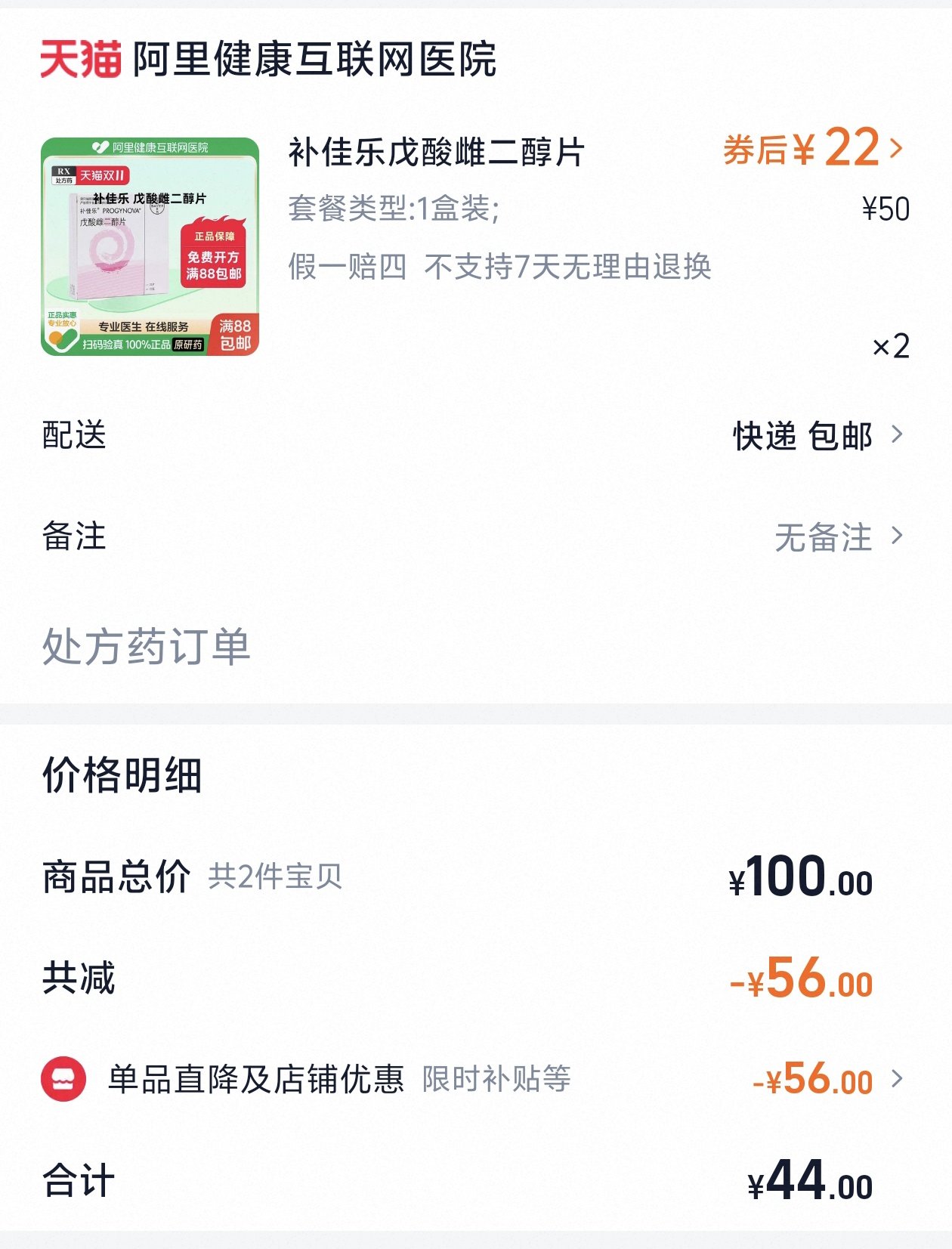
Task: Open the 补佳乐戊酸雌二醇片 product thumbnail
Action: [x=150, y=246]
